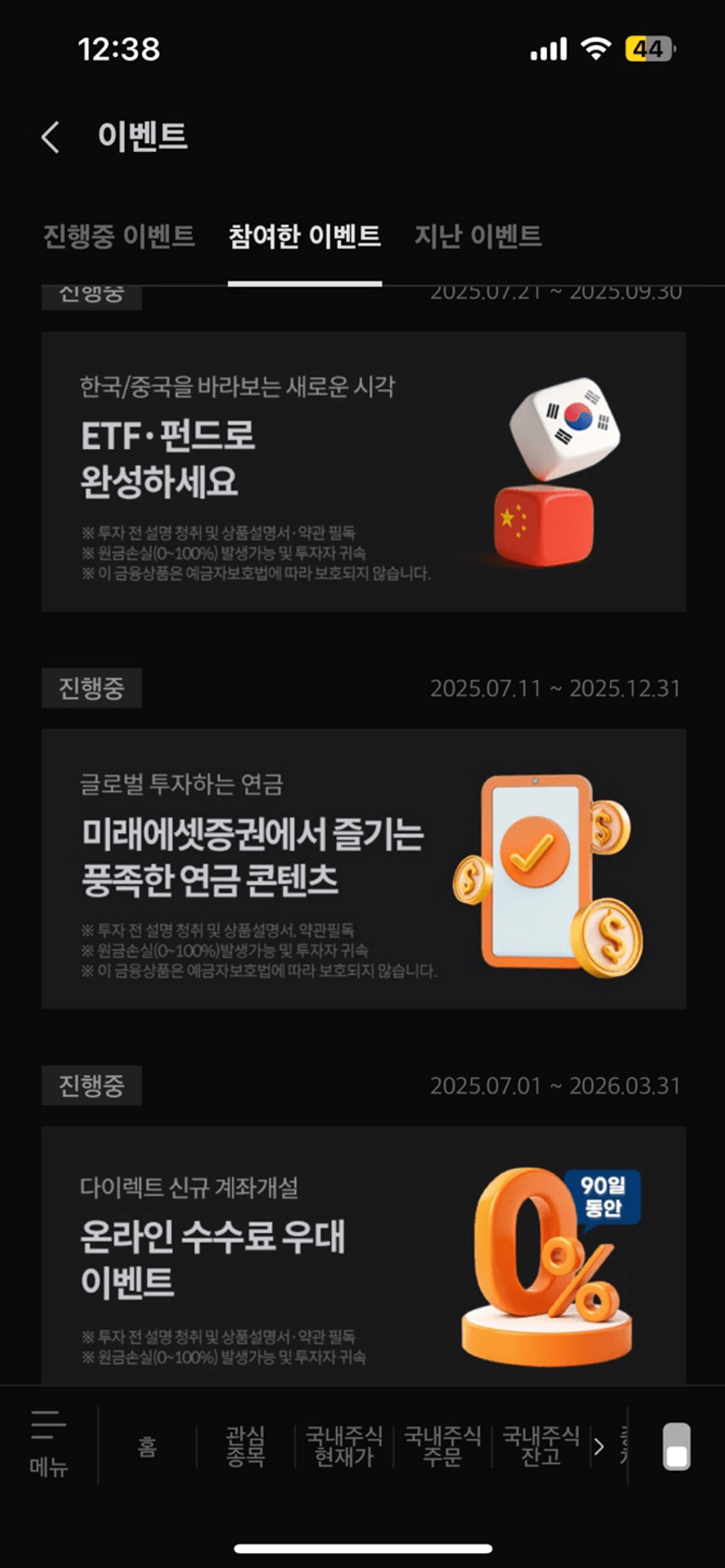Image resolution: width=725 pixels, height=1568 pixels.
Task: Switch to the 지난 이벤트 tab
Action: [x=478, y=236]
